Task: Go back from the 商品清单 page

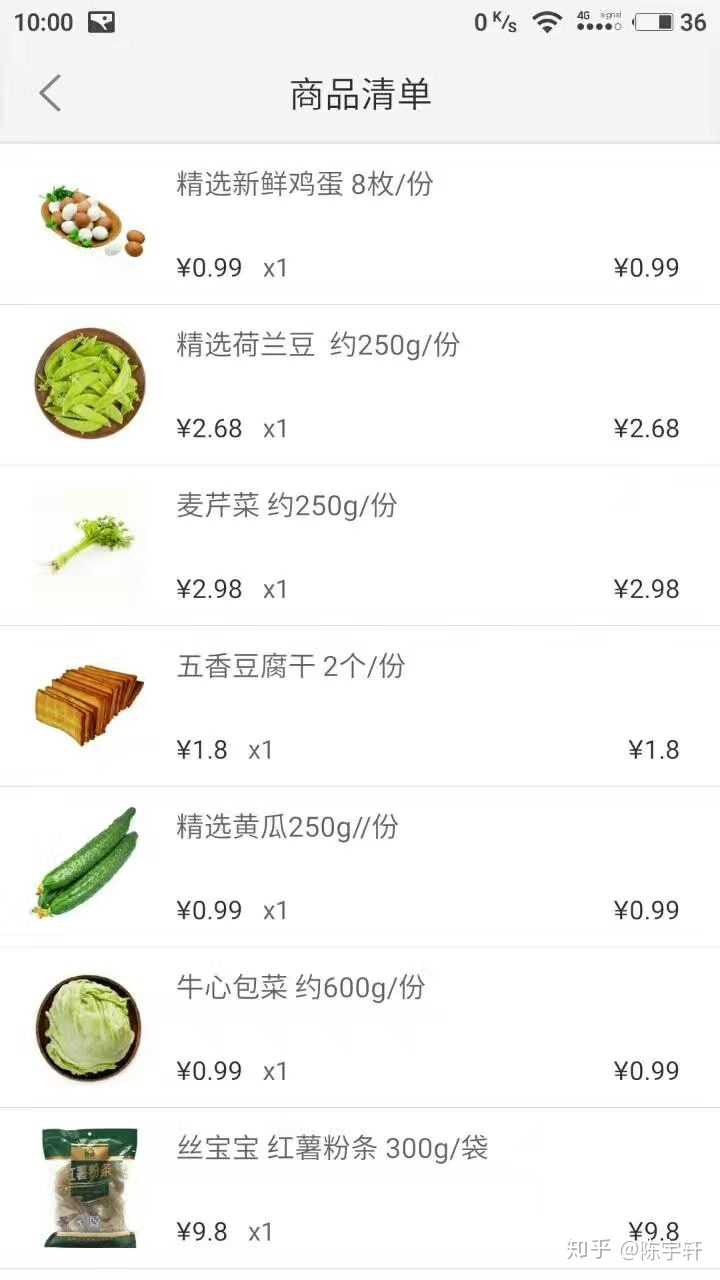Action: coord(50,93)
